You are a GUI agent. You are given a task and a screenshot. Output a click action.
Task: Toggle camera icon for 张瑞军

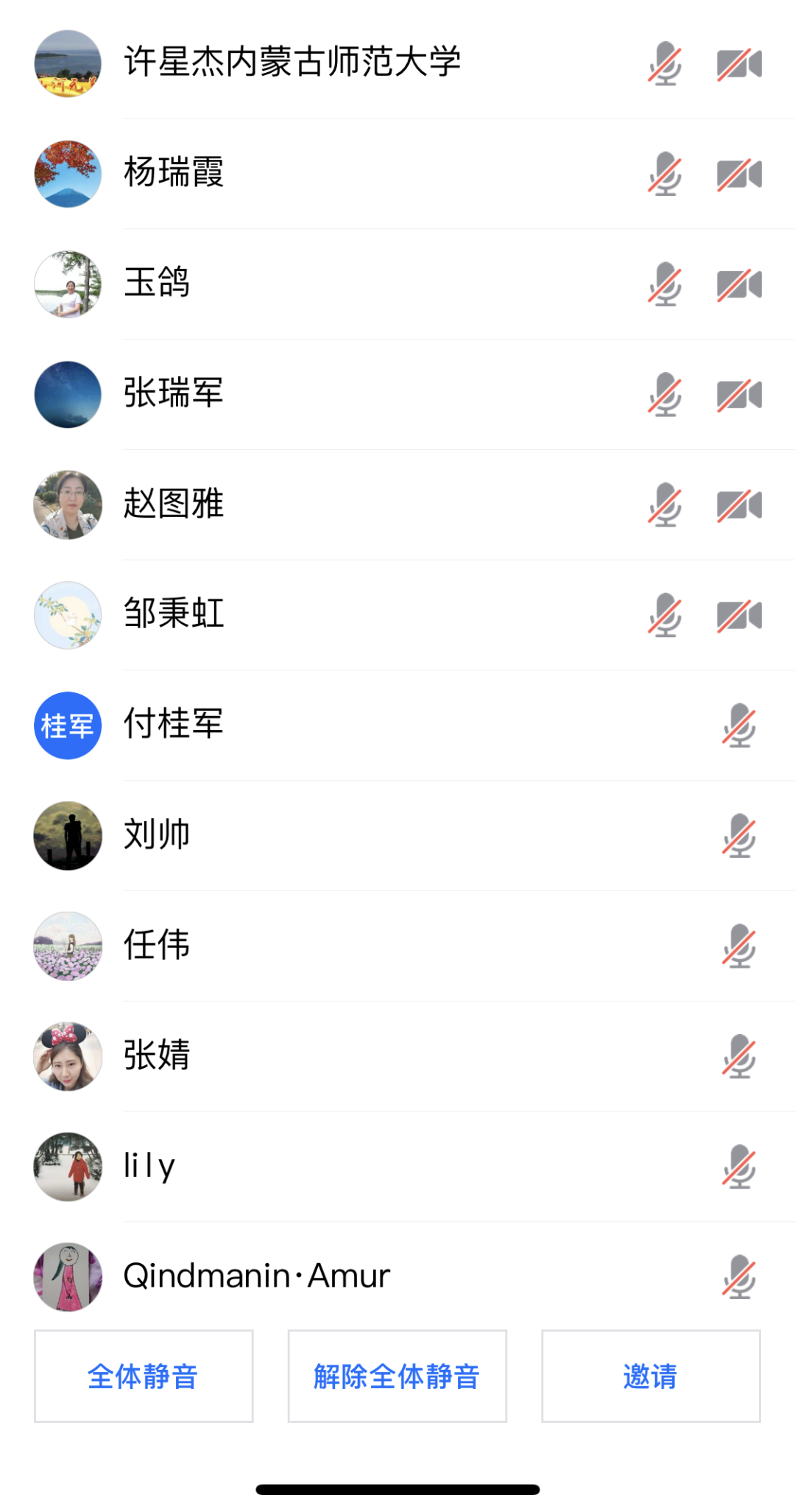739,395
